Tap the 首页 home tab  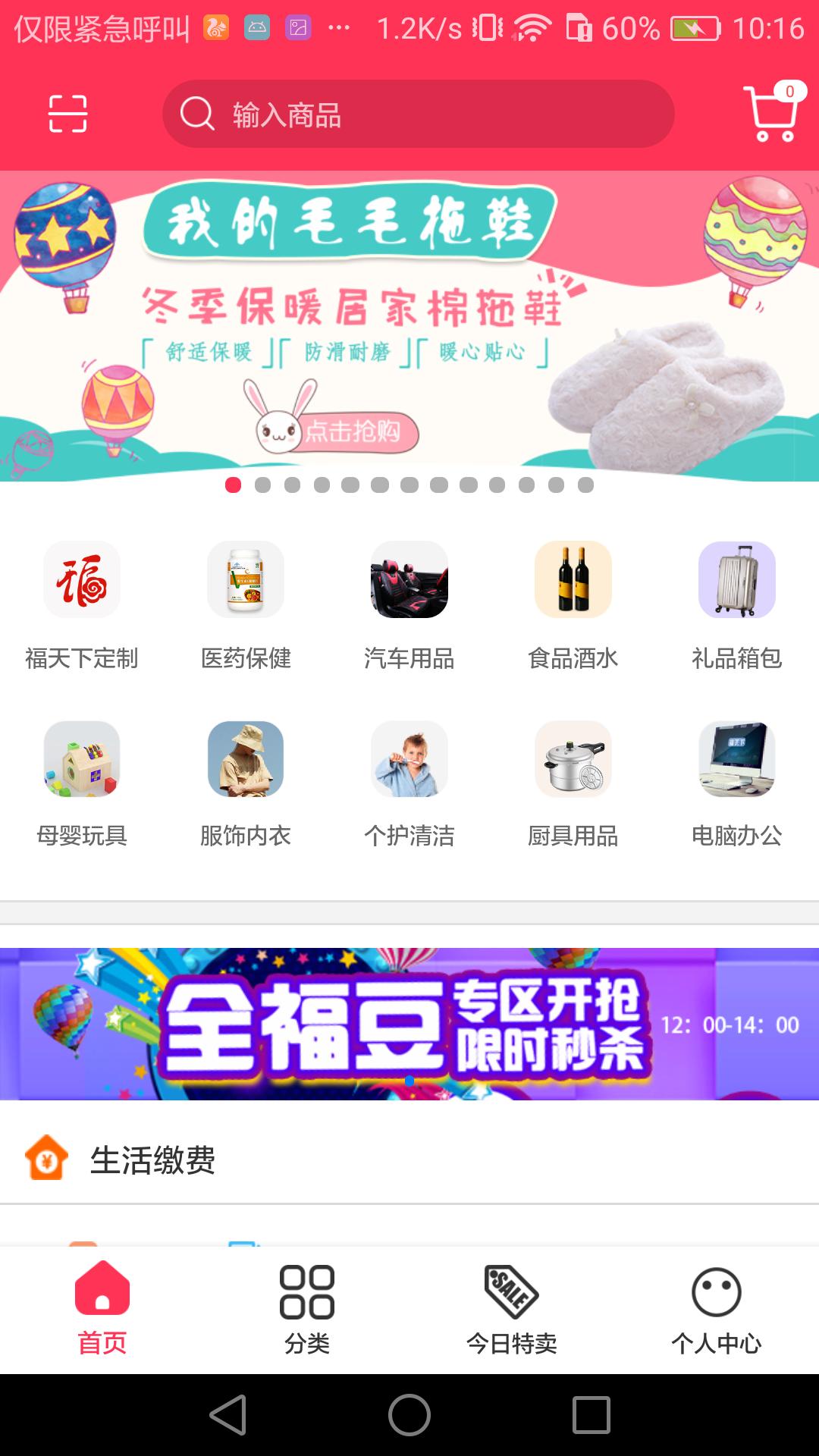102,1310
